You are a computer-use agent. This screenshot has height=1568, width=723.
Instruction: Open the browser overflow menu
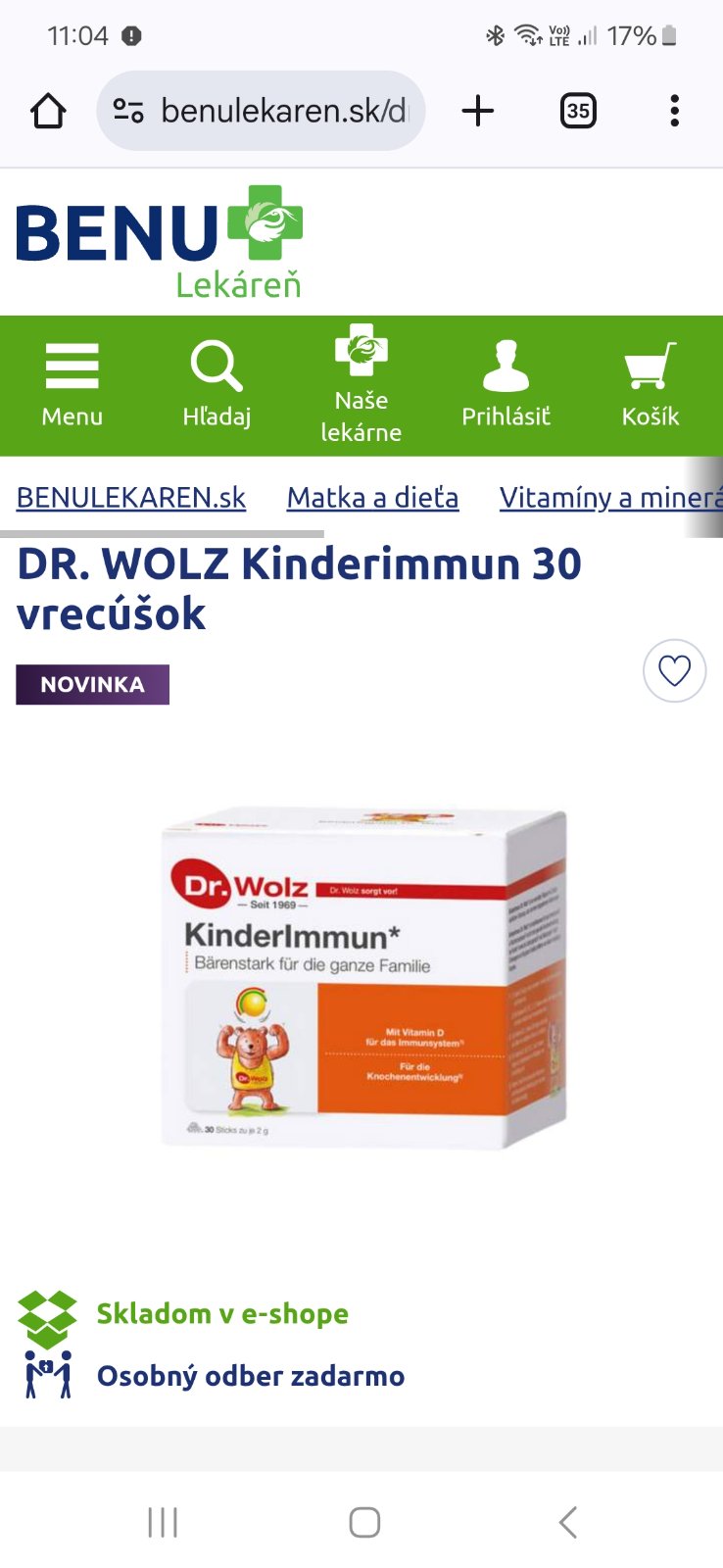[x=674, y=111]
